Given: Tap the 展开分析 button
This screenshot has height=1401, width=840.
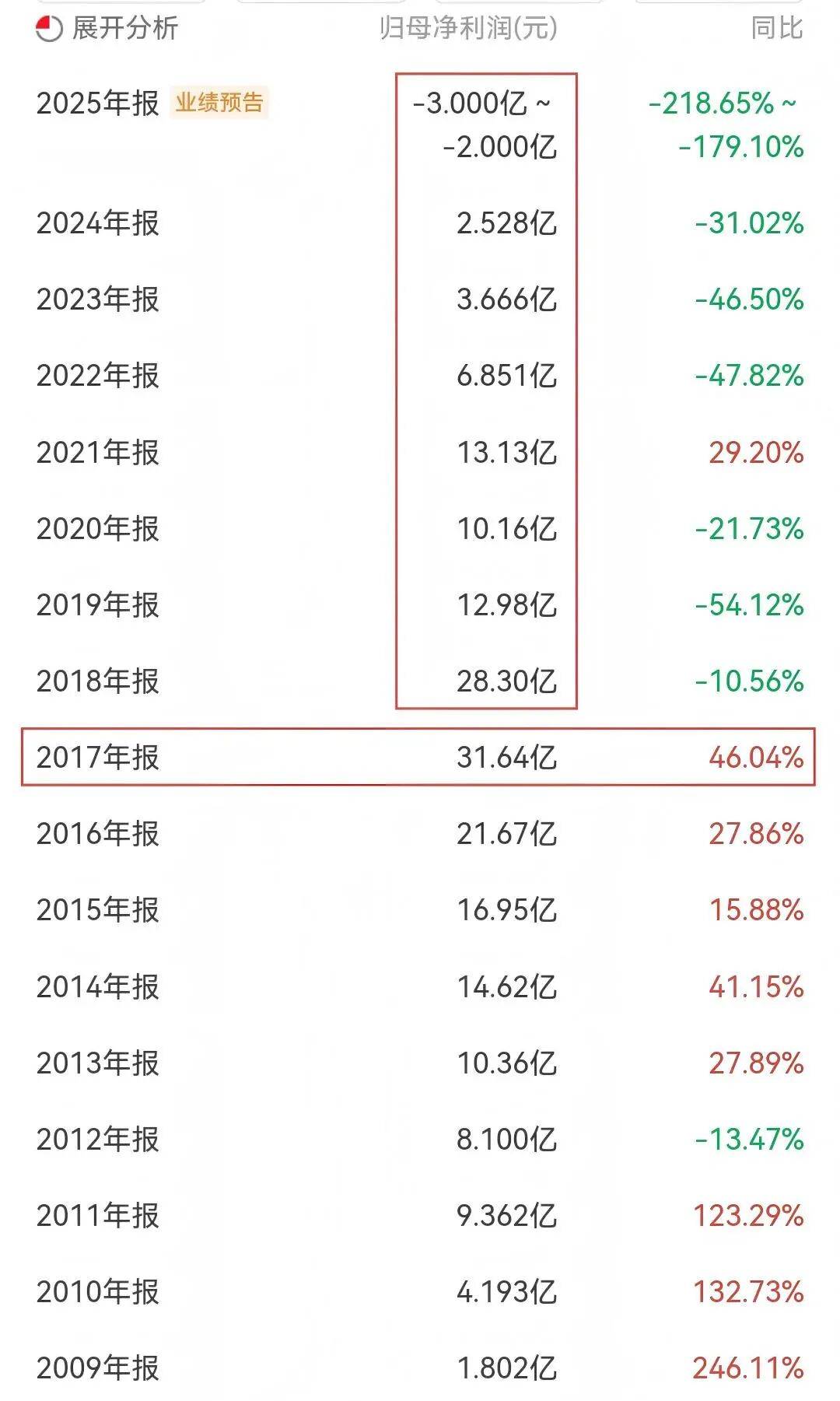Looking at the screenshot, I should coord(109,29).
